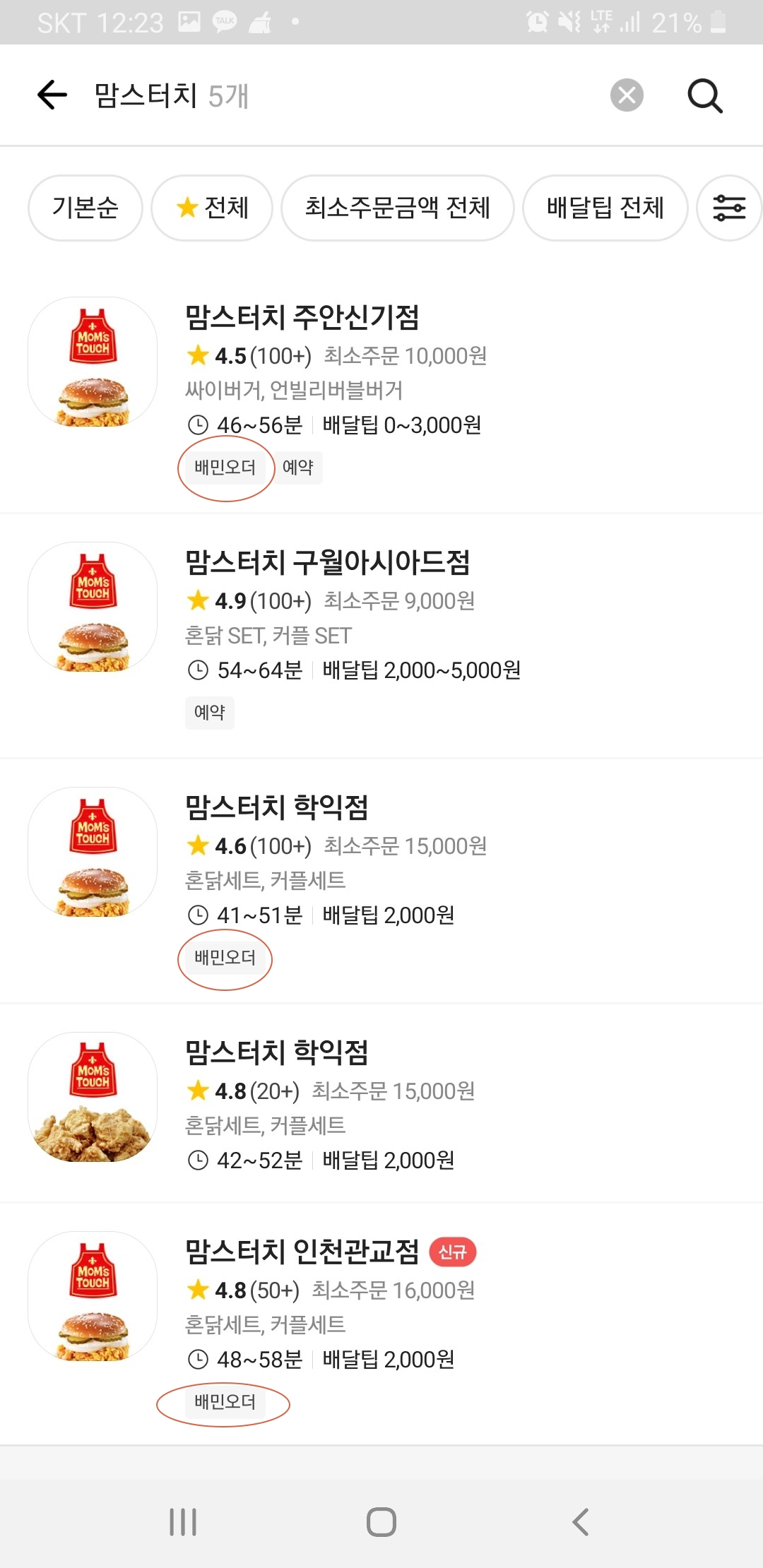Tap the magnifier search icon

(705, 95)
